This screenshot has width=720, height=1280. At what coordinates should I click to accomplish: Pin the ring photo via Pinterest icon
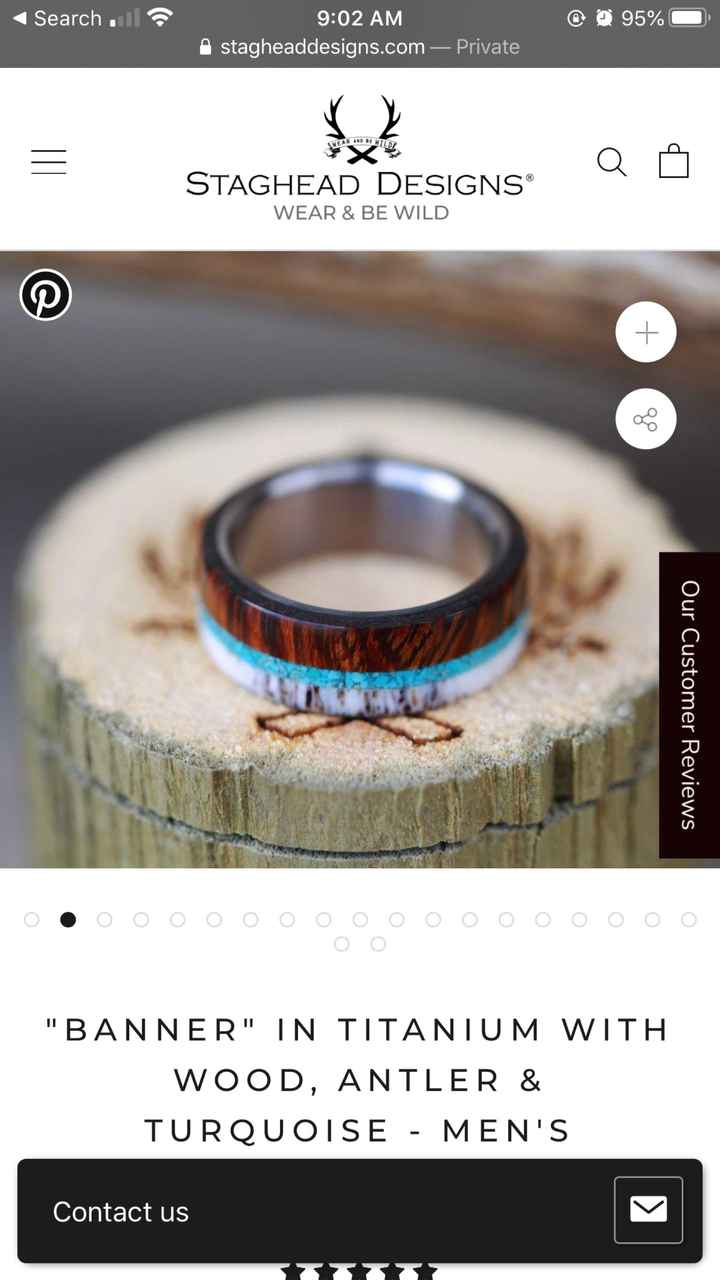[46, 294]
